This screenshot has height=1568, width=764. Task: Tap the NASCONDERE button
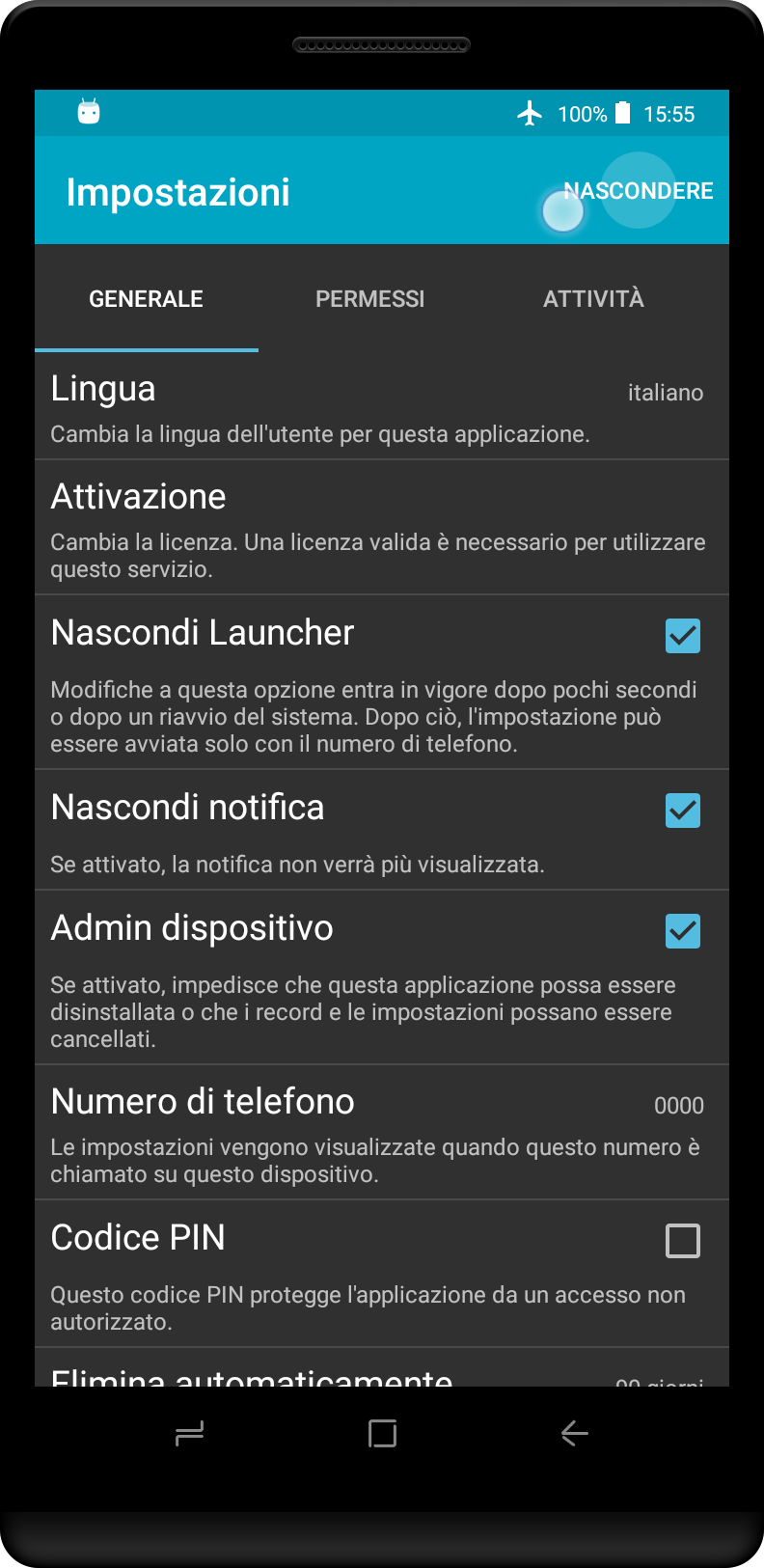pos(638,191)
